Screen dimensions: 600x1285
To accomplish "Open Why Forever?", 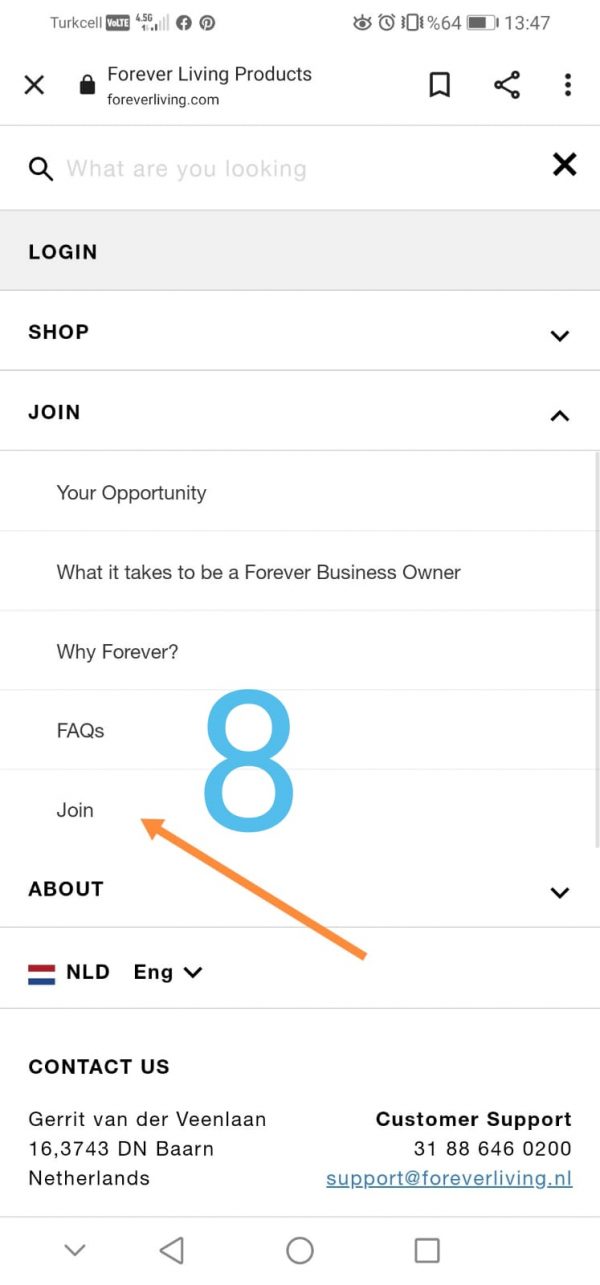I will click(117, 652).
